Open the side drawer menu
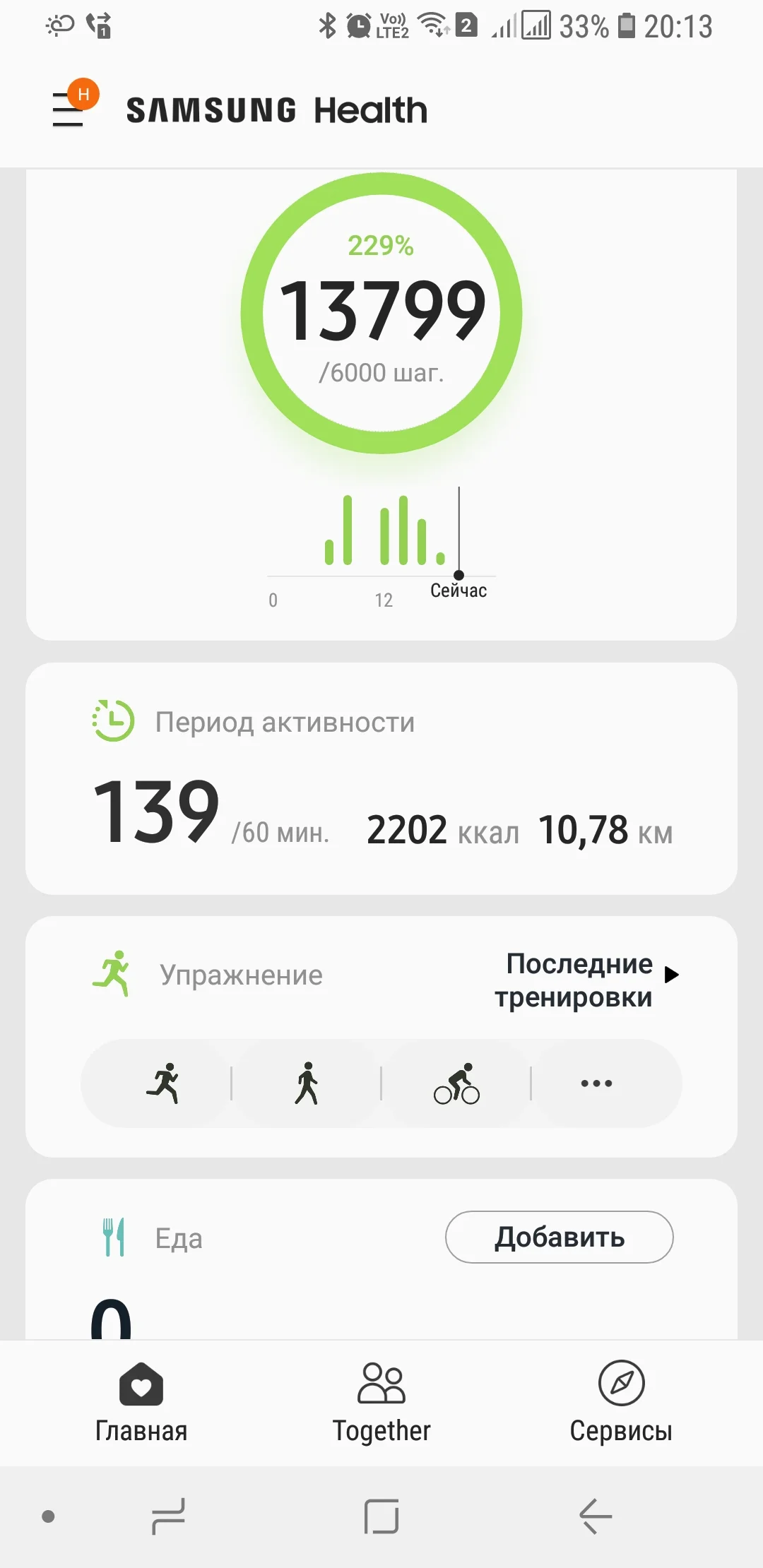This screenshot has height=1568, width=763. 69,110
